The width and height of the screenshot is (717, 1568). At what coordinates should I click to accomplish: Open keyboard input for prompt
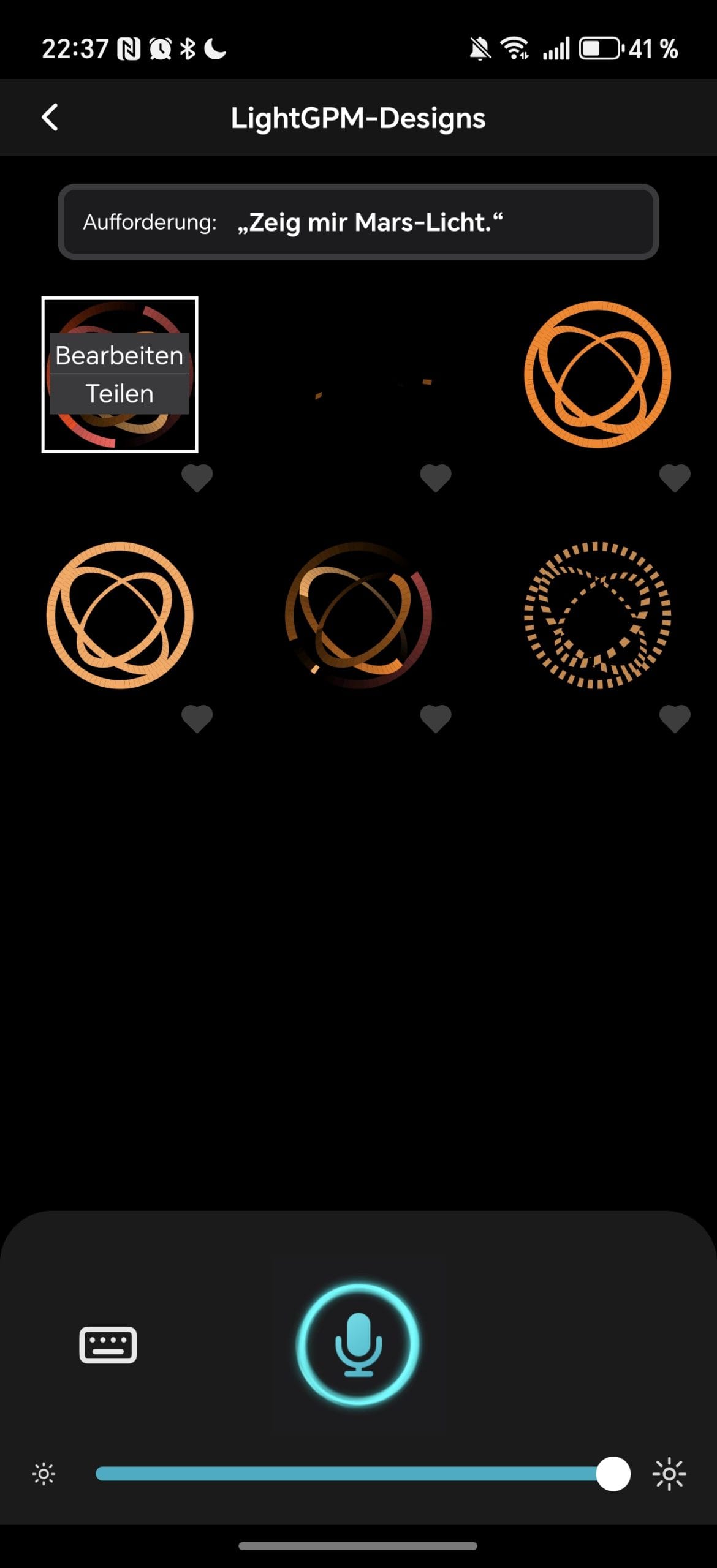point(108,1345)
